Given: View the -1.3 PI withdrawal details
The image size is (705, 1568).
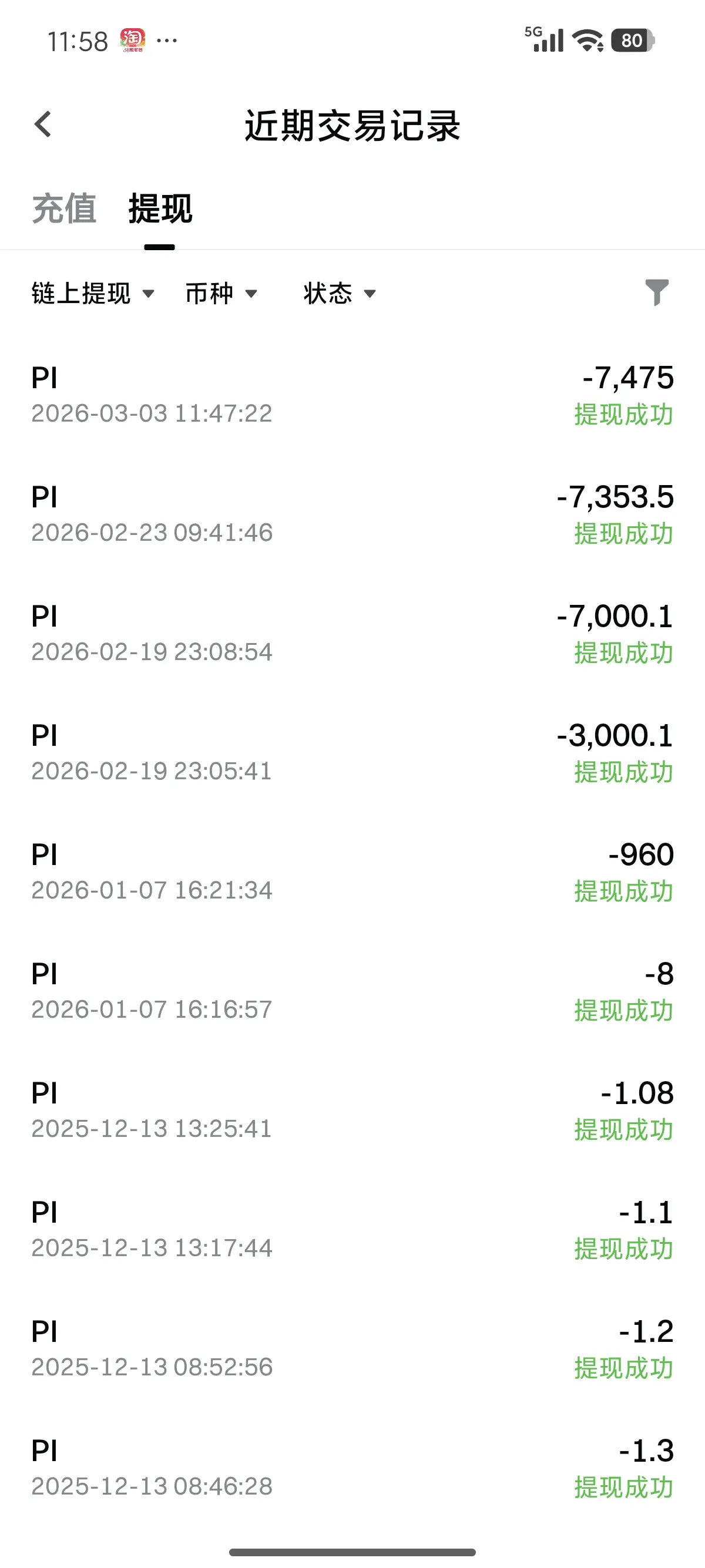Looking at the screenshot, I should pos(352,1469).
